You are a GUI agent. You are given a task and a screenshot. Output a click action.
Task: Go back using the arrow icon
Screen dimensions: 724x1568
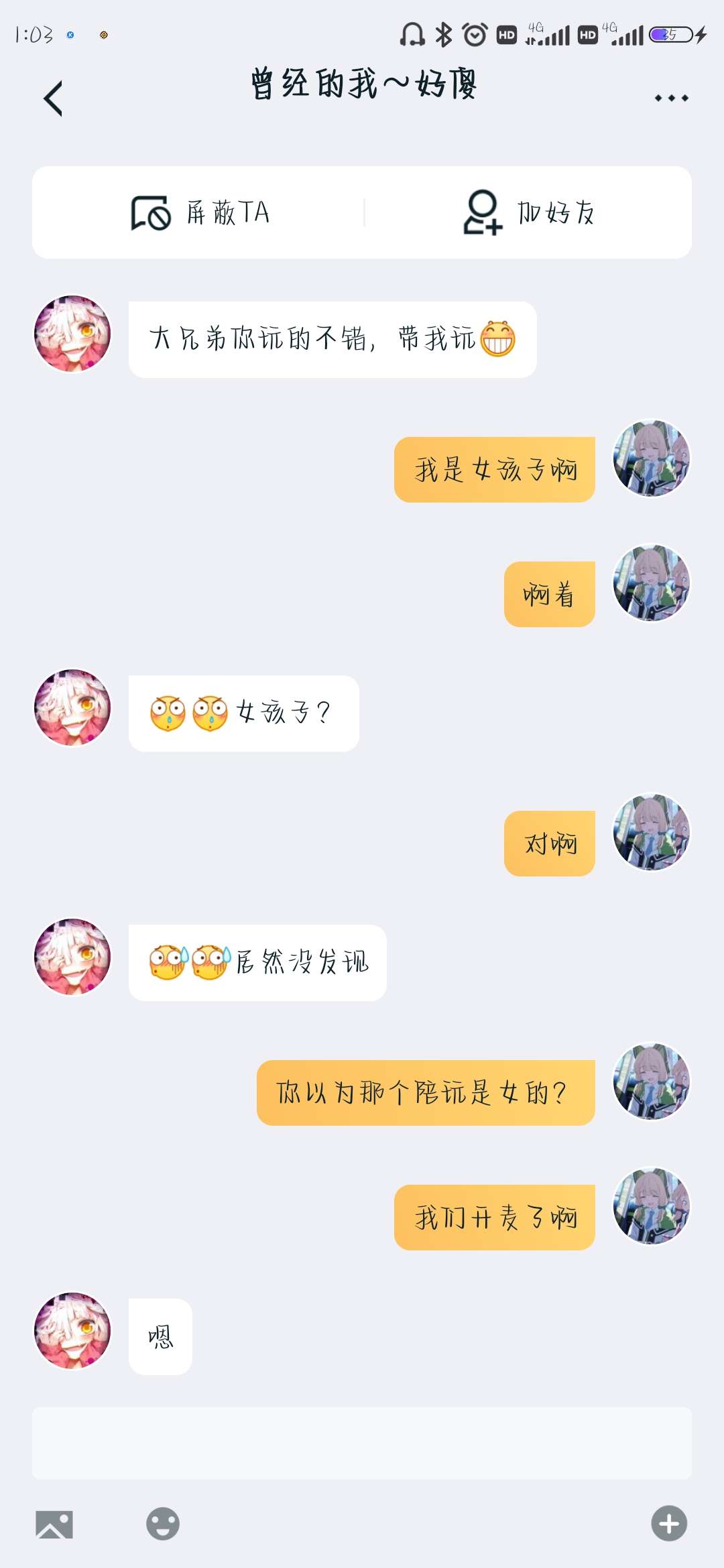(53, 99)
